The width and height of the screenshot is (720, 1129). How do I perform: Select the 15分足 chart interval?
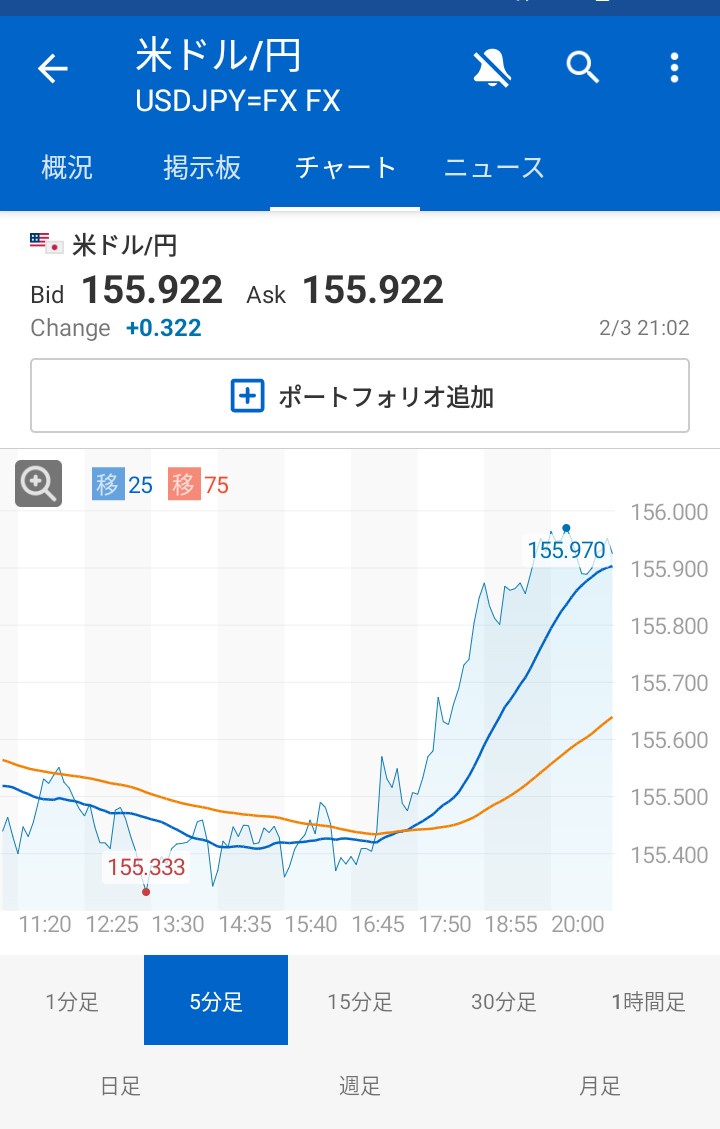360,1001
